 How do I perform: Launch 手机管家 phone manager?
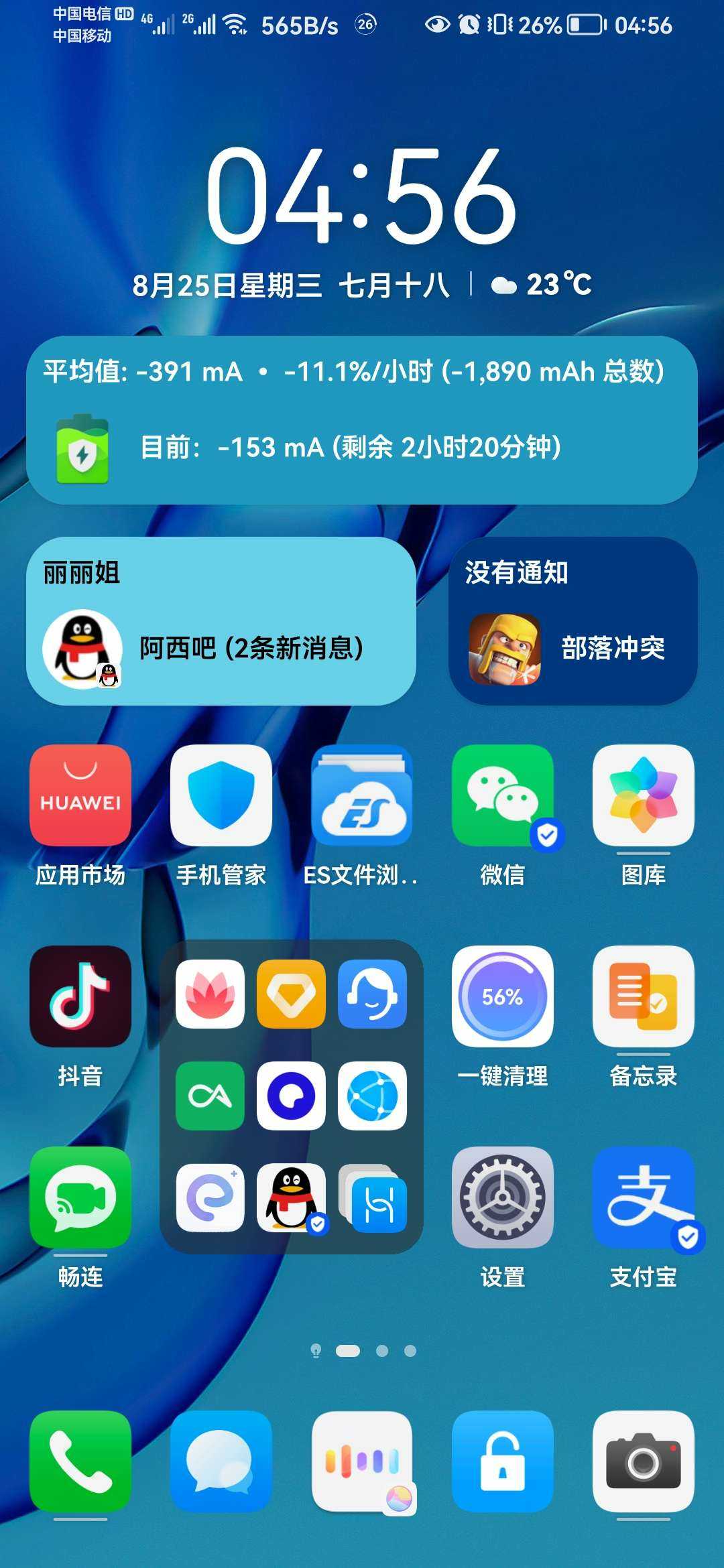point(221,795)
